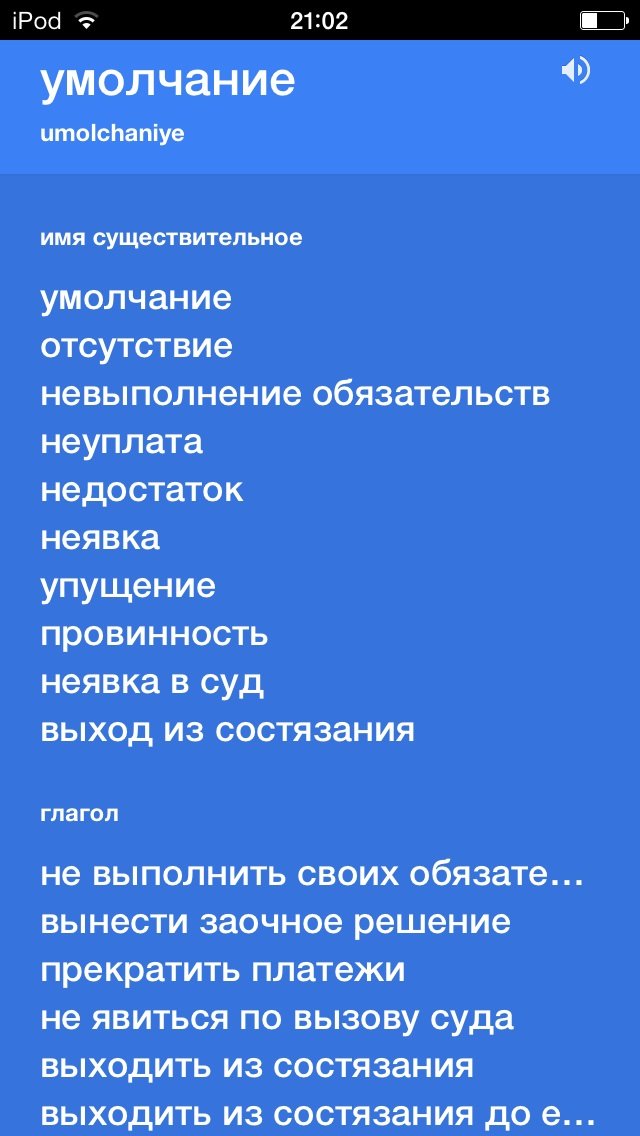Choose the упущение entry

(128, 586)
